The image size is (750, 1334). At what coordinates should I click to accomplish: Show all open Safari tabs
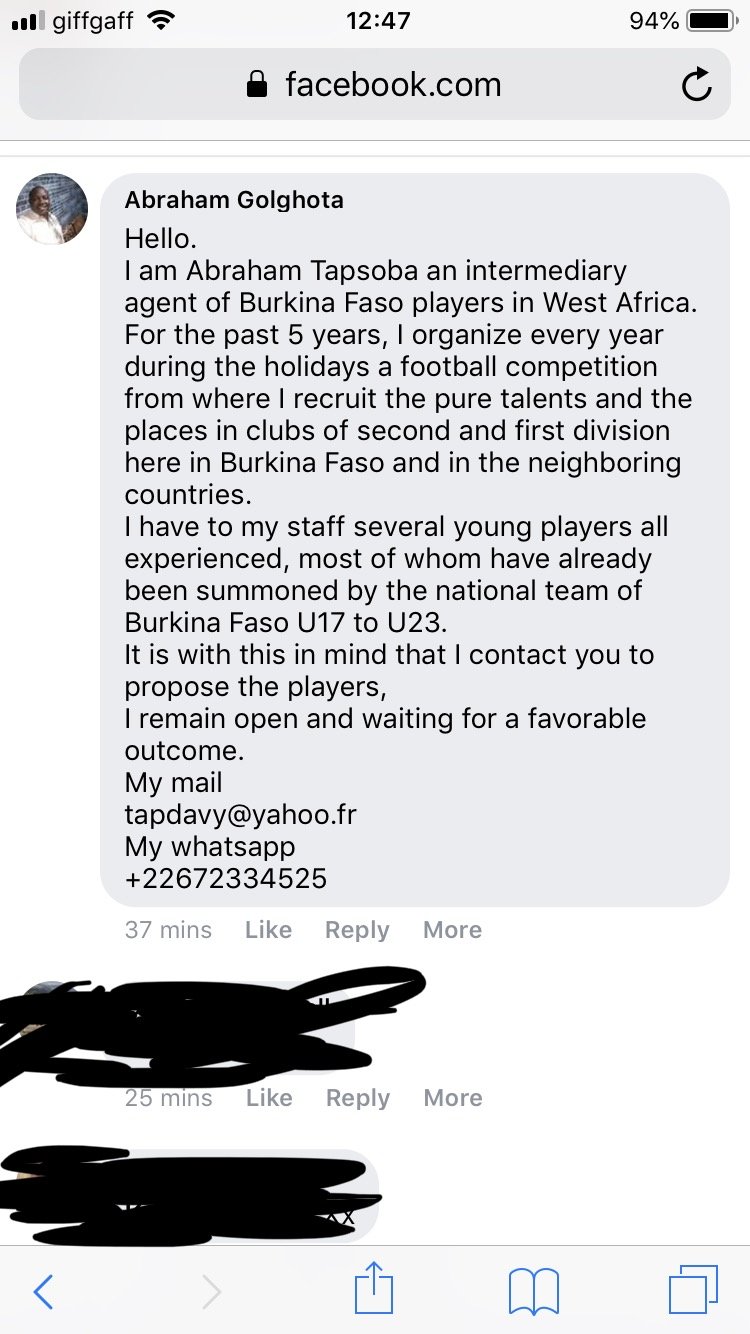(x=693, y=1290)
